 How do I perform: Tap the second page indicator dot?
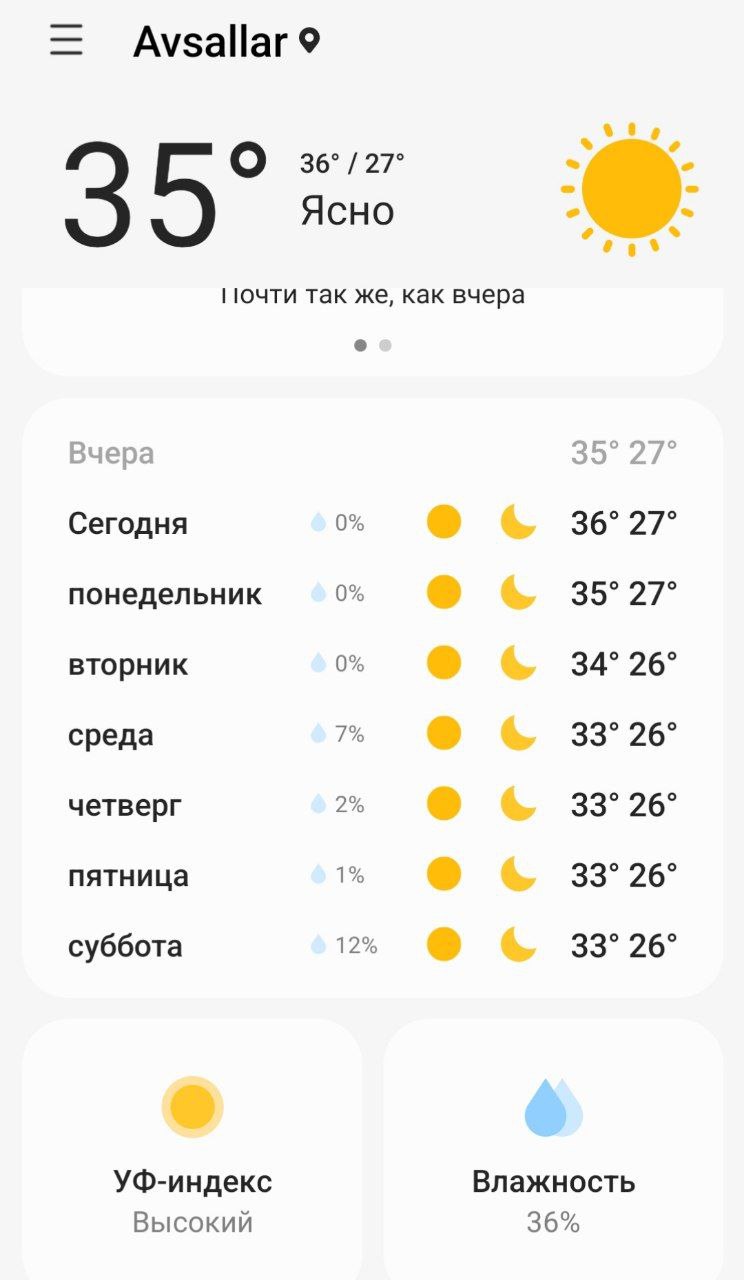(x=385, y=345)
